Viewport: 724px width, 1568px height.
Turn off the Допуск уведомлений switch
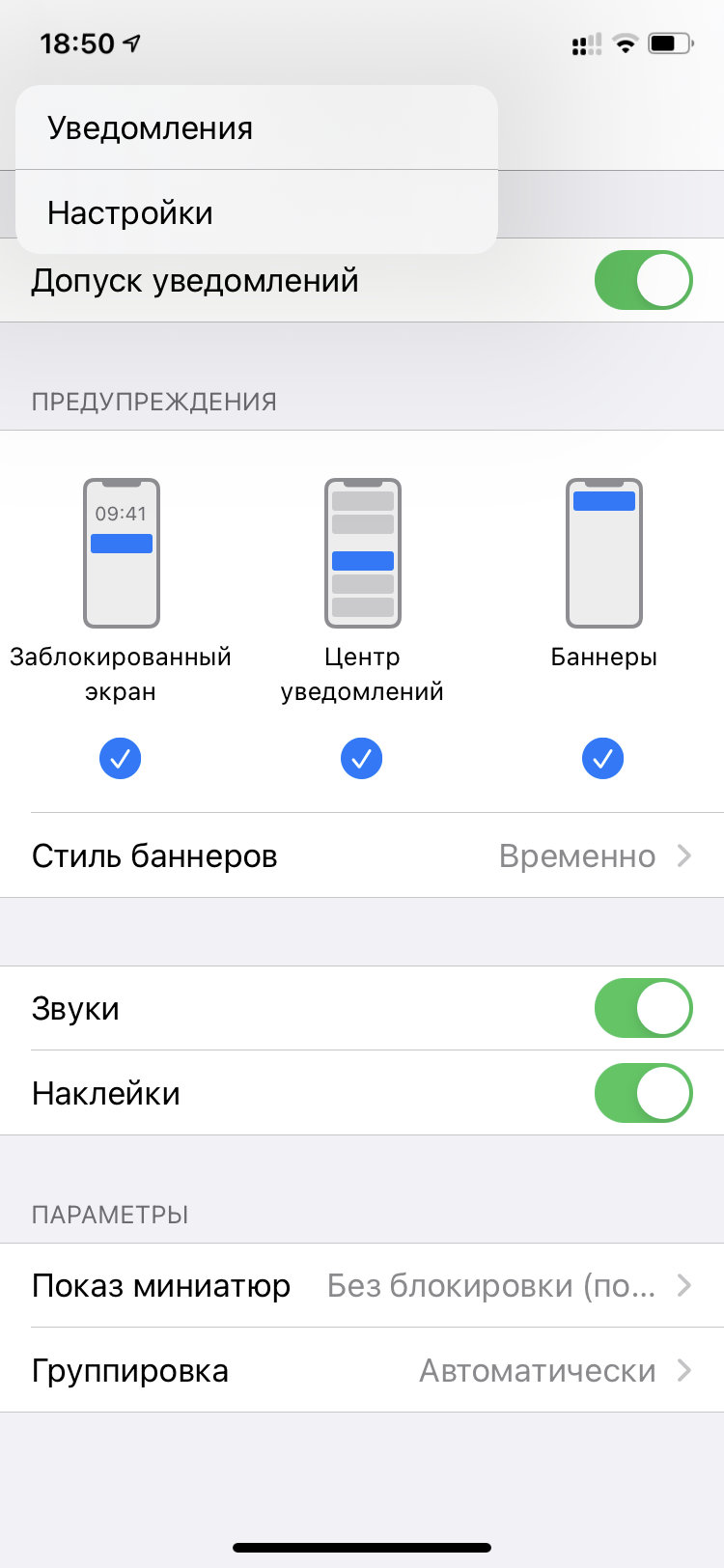[x=643, y=280]
